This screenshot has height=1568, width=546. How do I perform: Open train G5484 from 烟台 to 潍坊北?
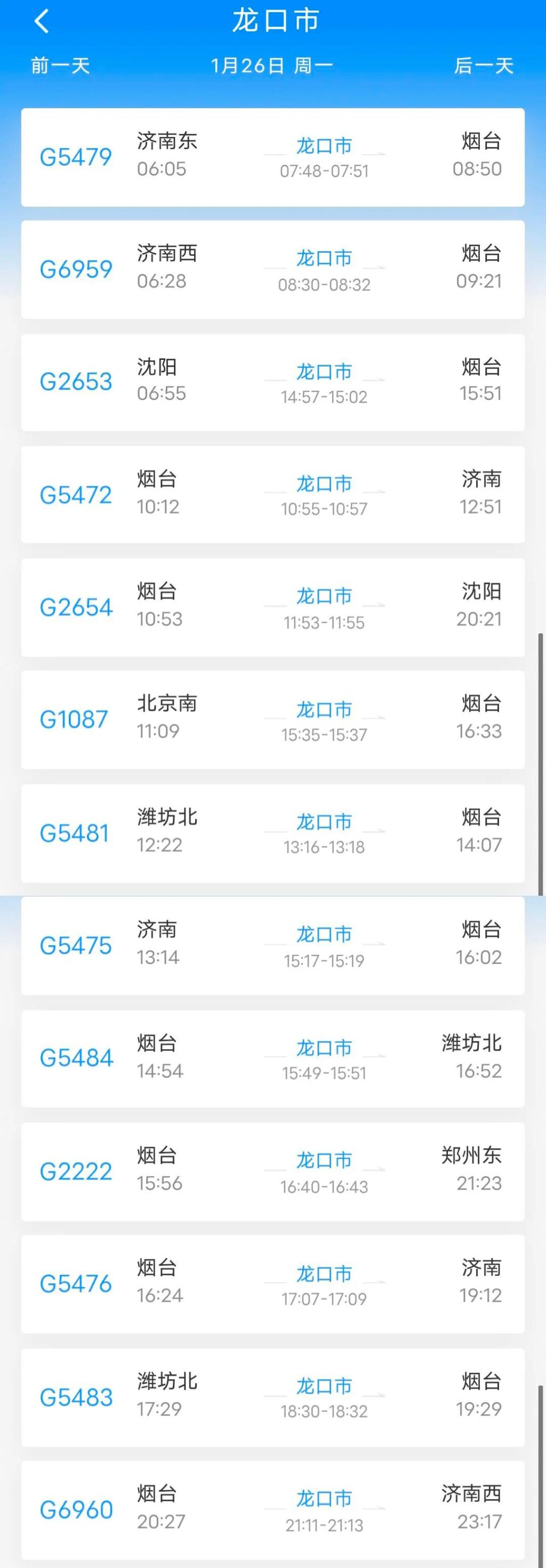[x=272, y=1058]
